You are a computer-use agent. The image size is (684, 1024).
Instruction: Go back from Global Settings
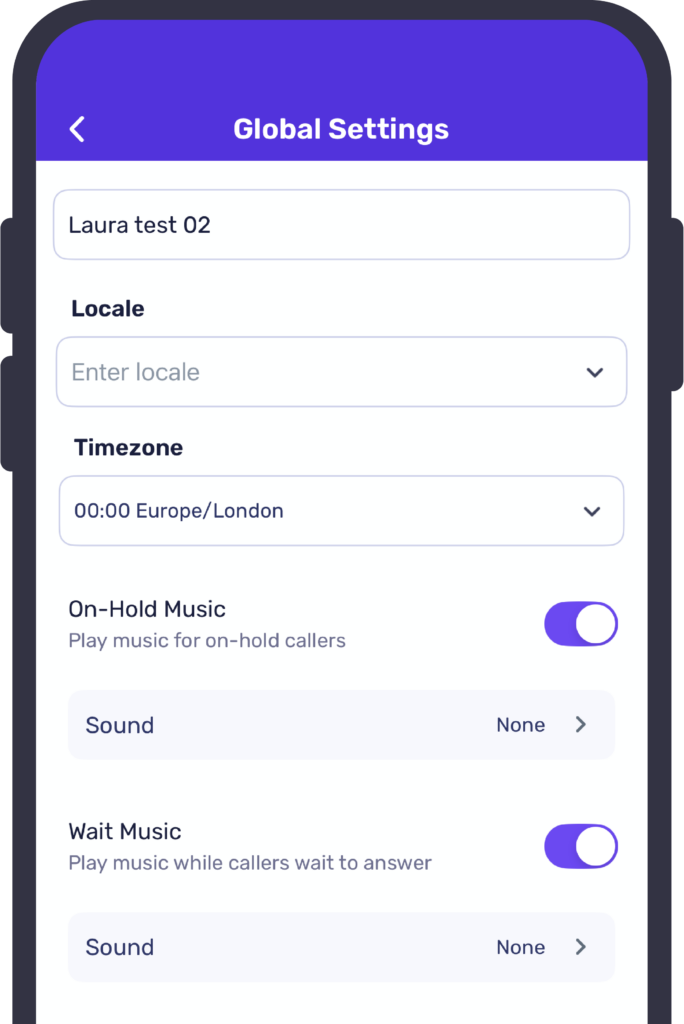click(77, 129)
